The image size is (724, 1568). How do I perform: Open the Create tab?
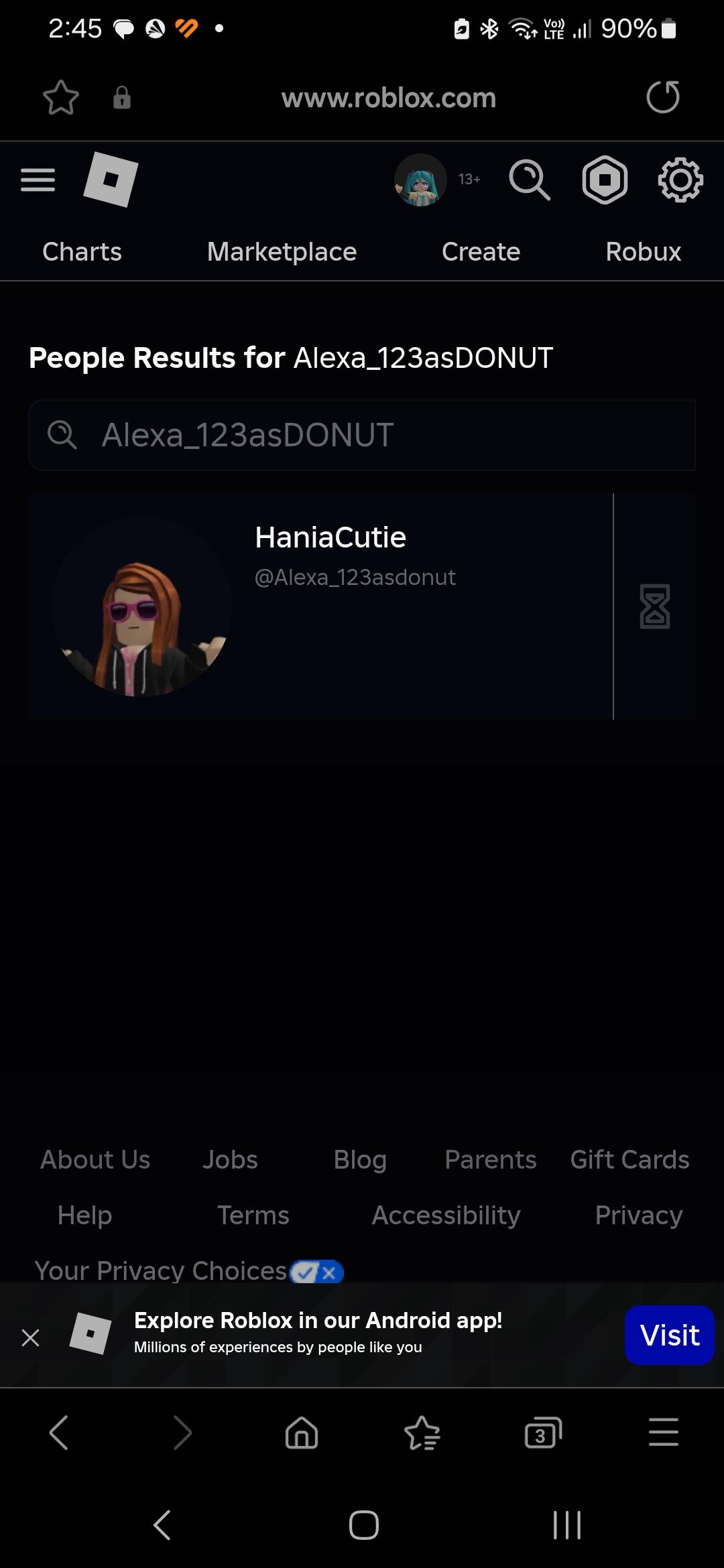481,252
